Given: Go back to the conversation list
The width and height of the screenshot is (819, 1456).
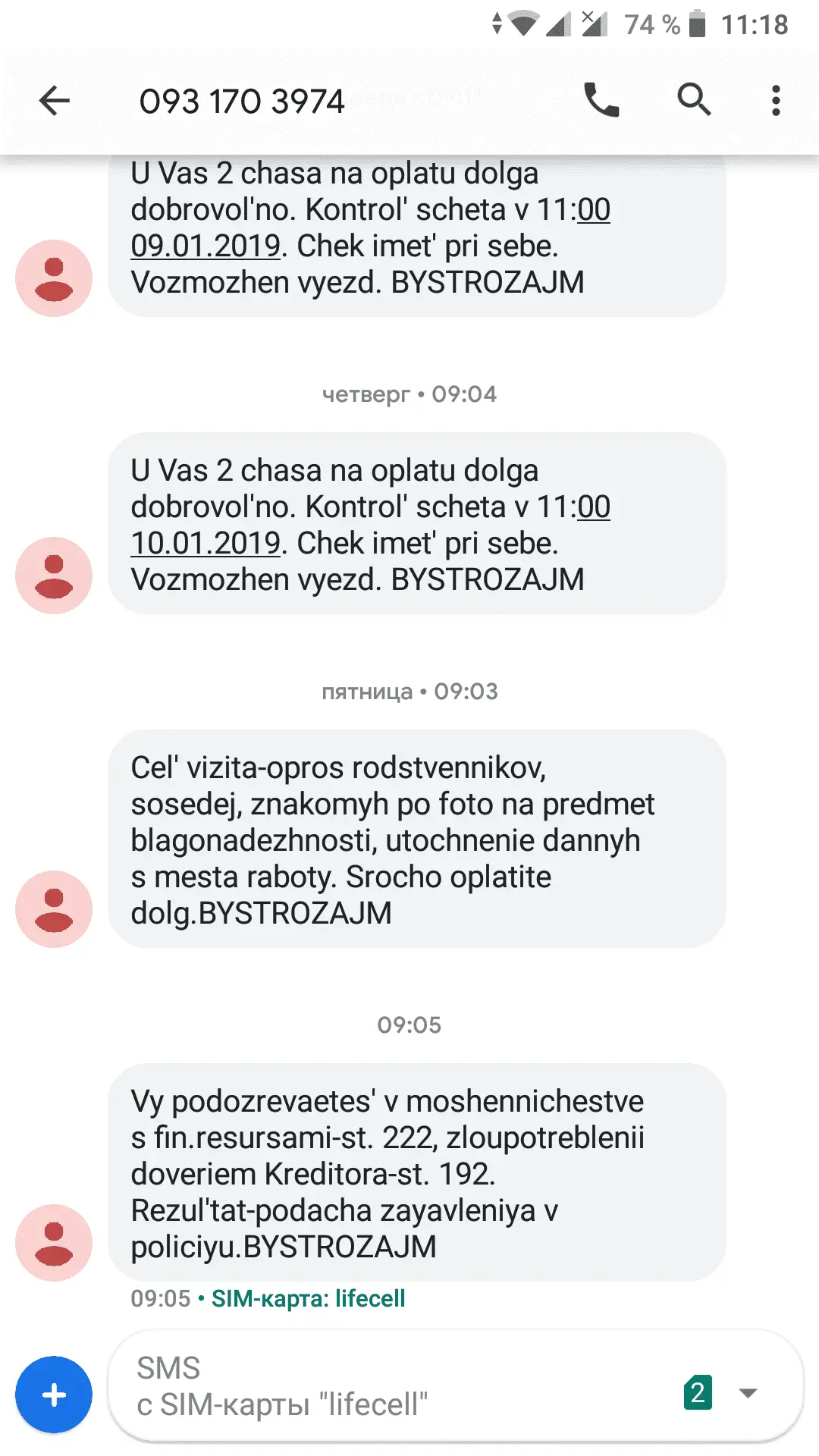Looking at the screenshot, I should 55,101.
